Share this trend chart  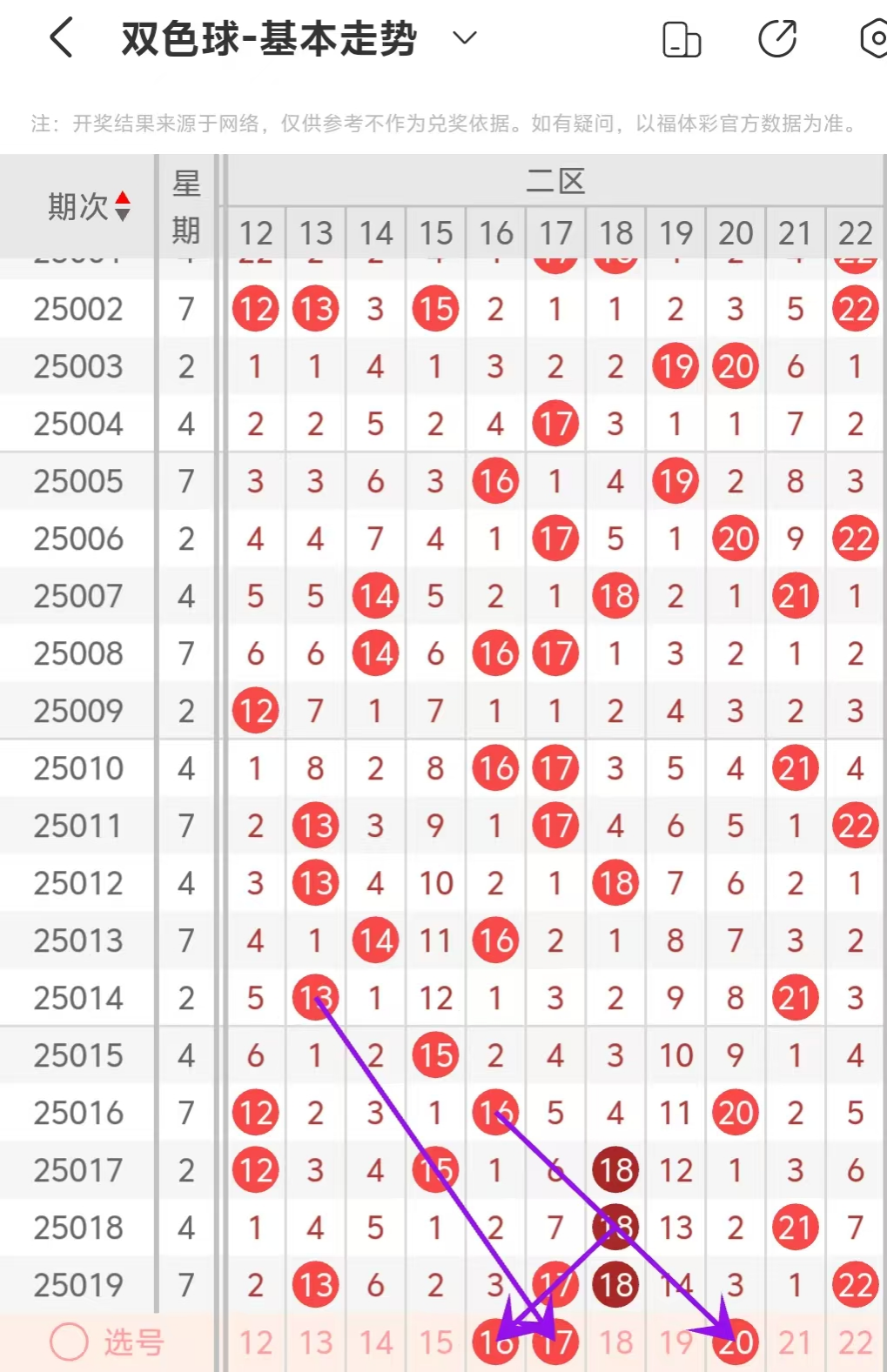pyautogui.click(x=777, y=39)
